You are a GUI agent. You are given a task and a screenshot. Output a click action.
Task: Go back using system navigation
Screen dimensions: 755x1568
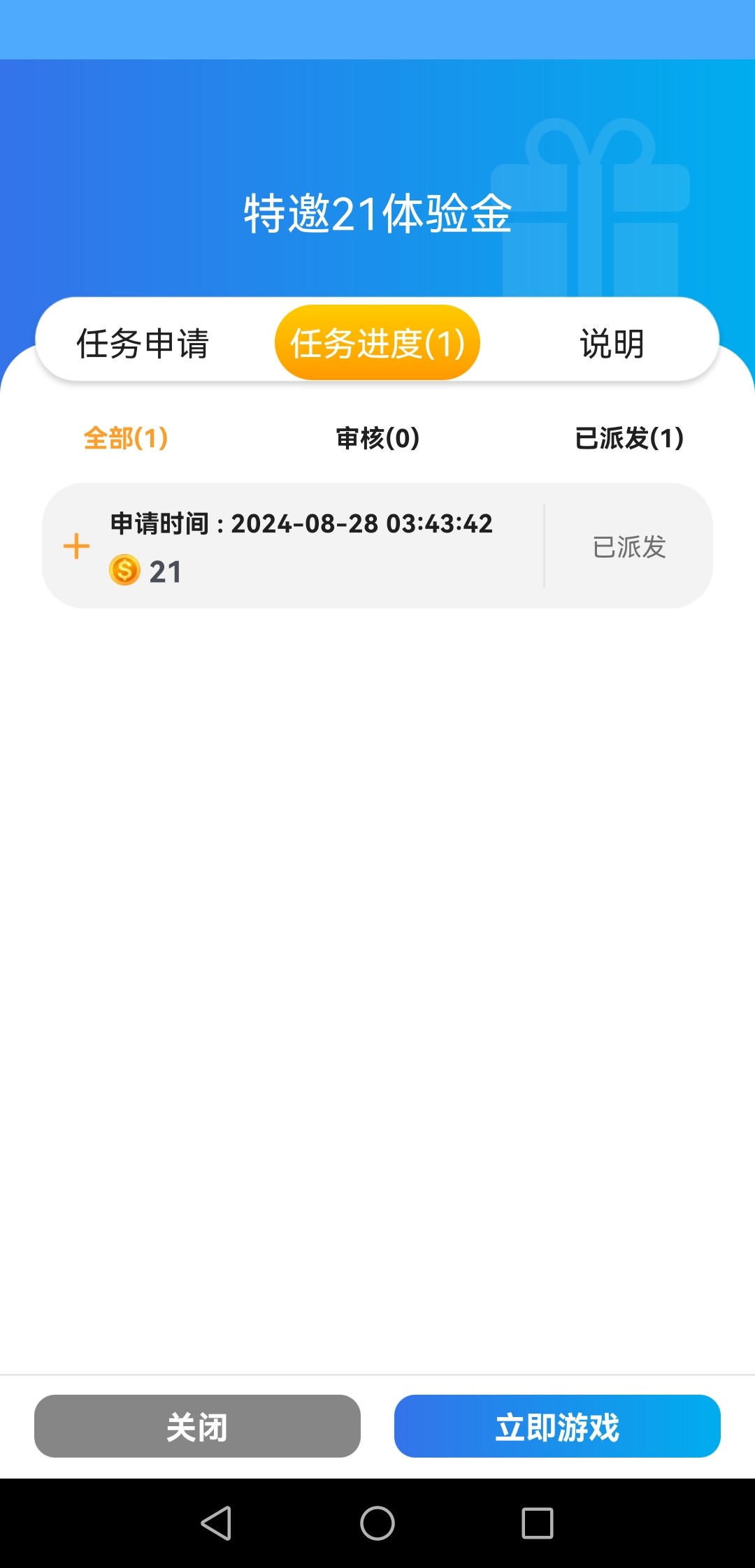pos(216,1523)
